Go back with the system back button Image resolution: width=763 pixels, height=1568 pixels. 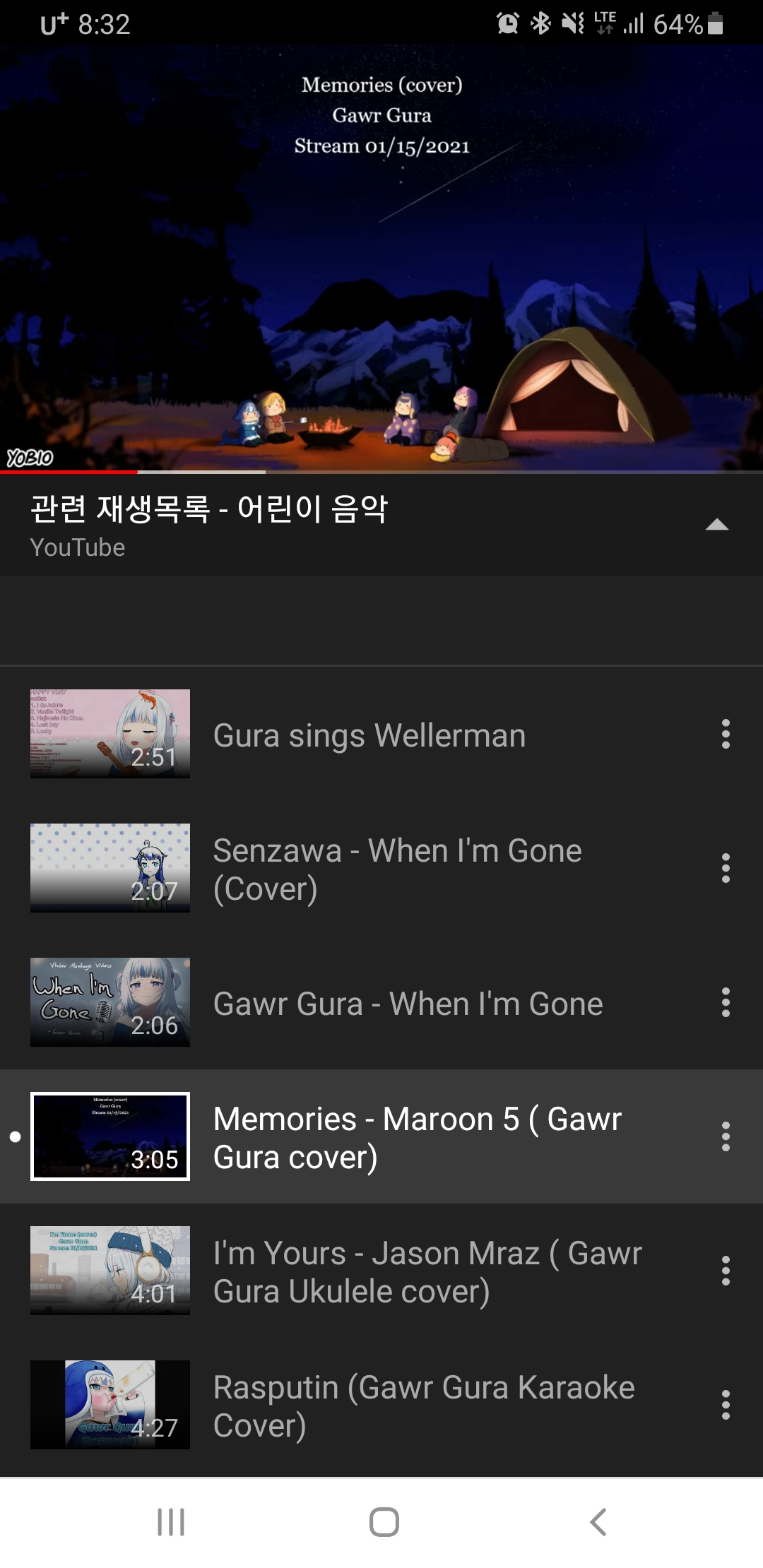[598, 1522]
